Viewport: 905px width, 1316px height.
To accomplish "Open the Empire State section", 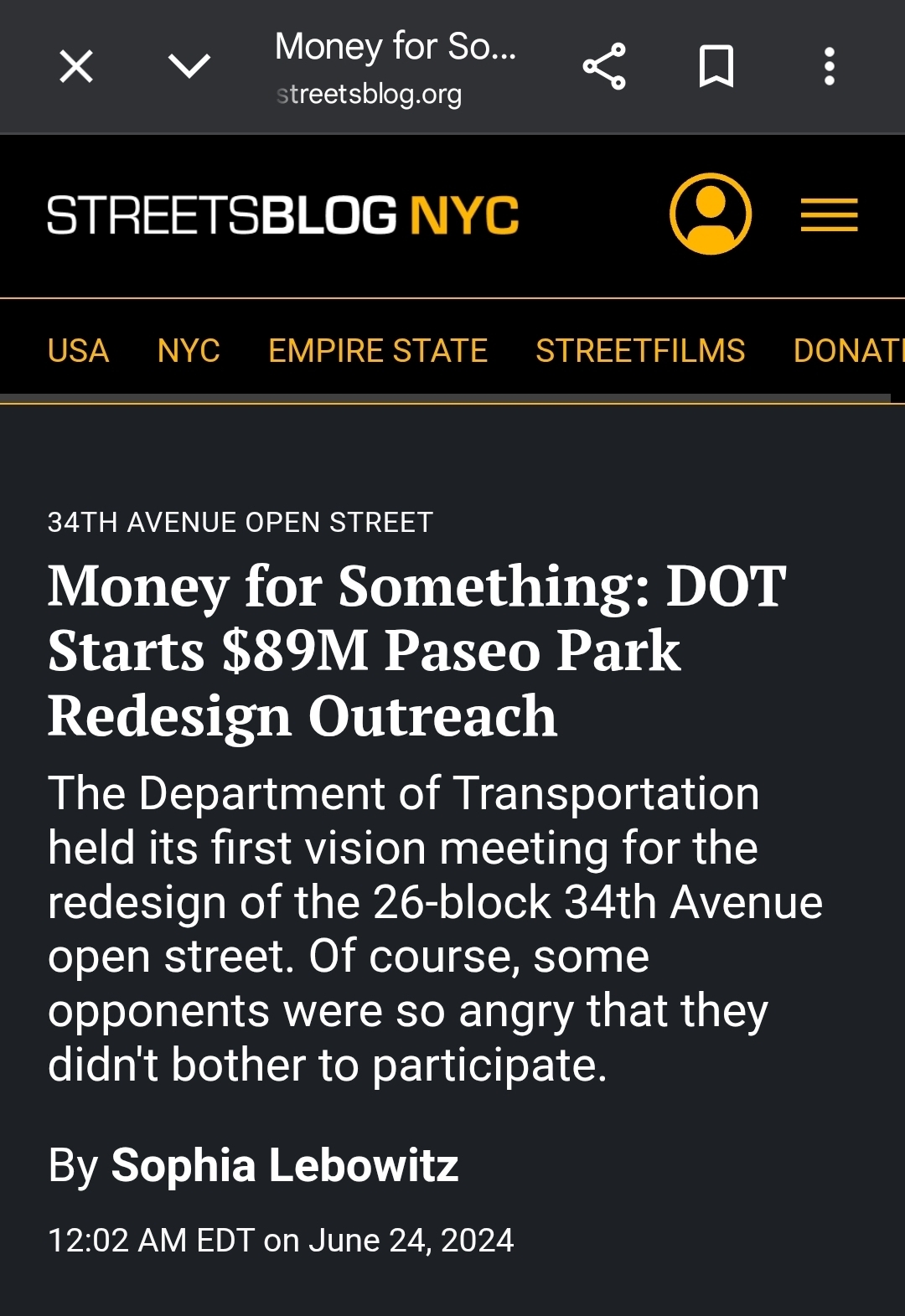I will [378, 351].
